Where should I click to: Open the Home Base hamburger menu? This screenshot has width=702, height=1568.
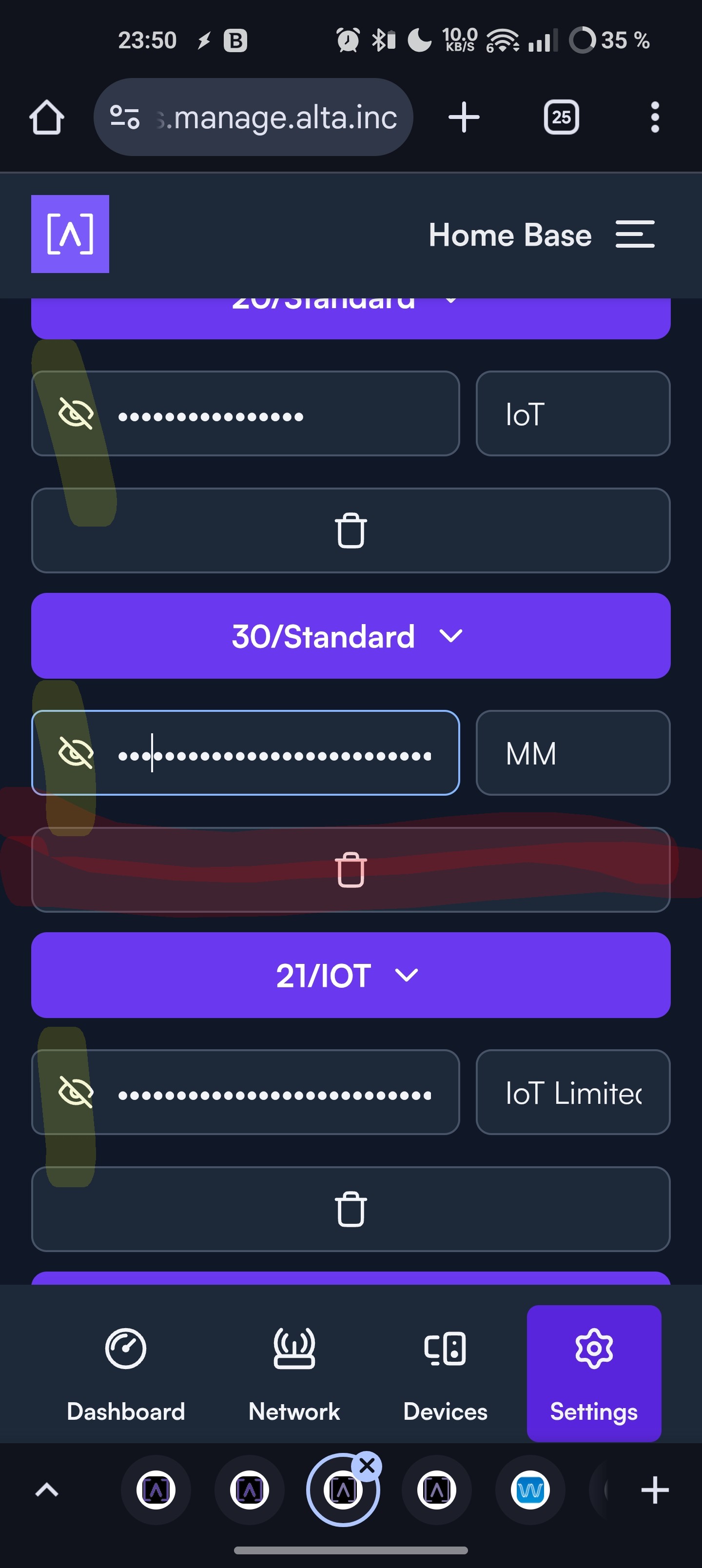(x=634, y=235)
